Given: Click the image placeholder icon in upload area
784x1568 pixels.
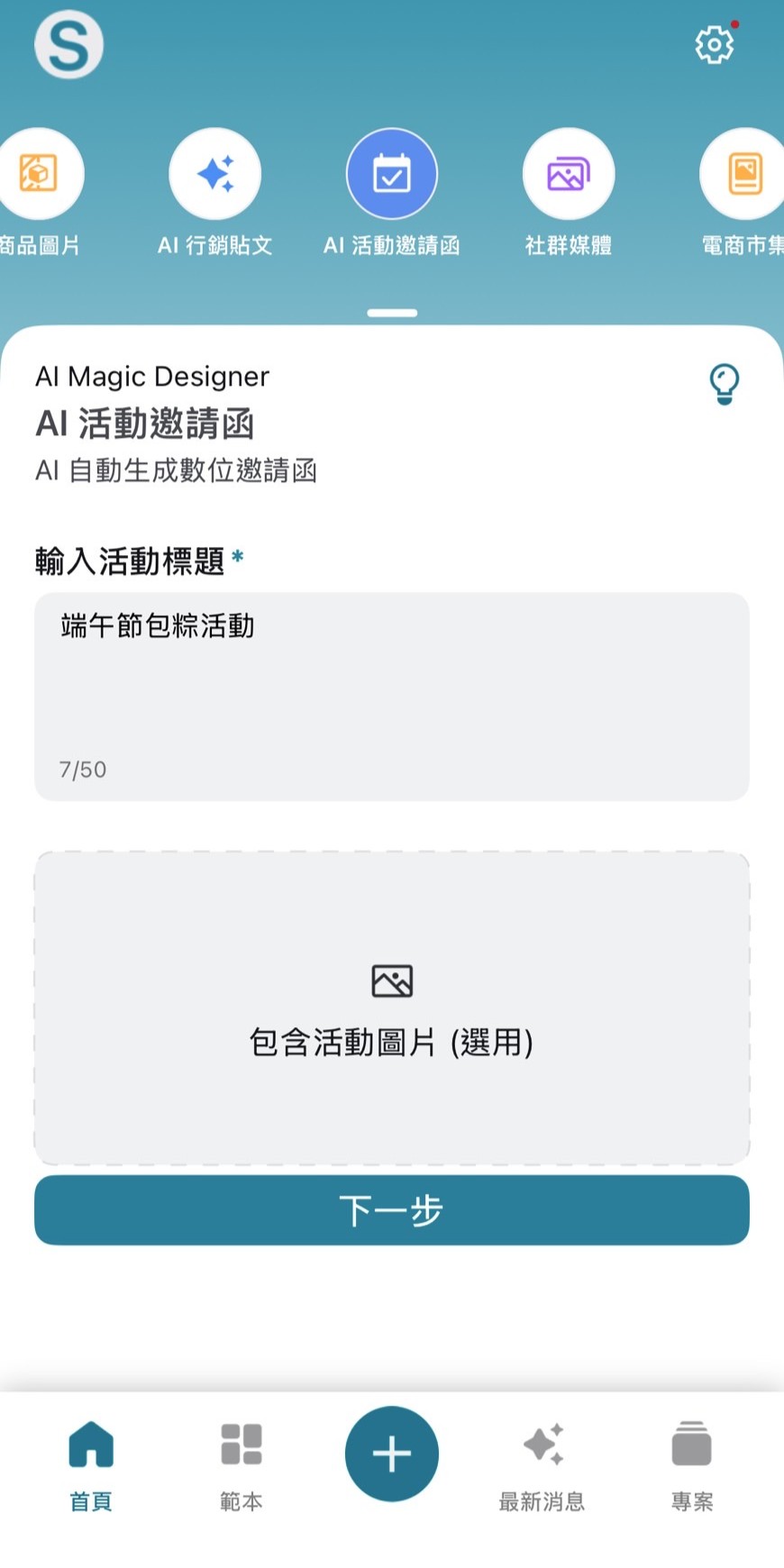Looking at the screenshot, I should [x=391, y=980].
